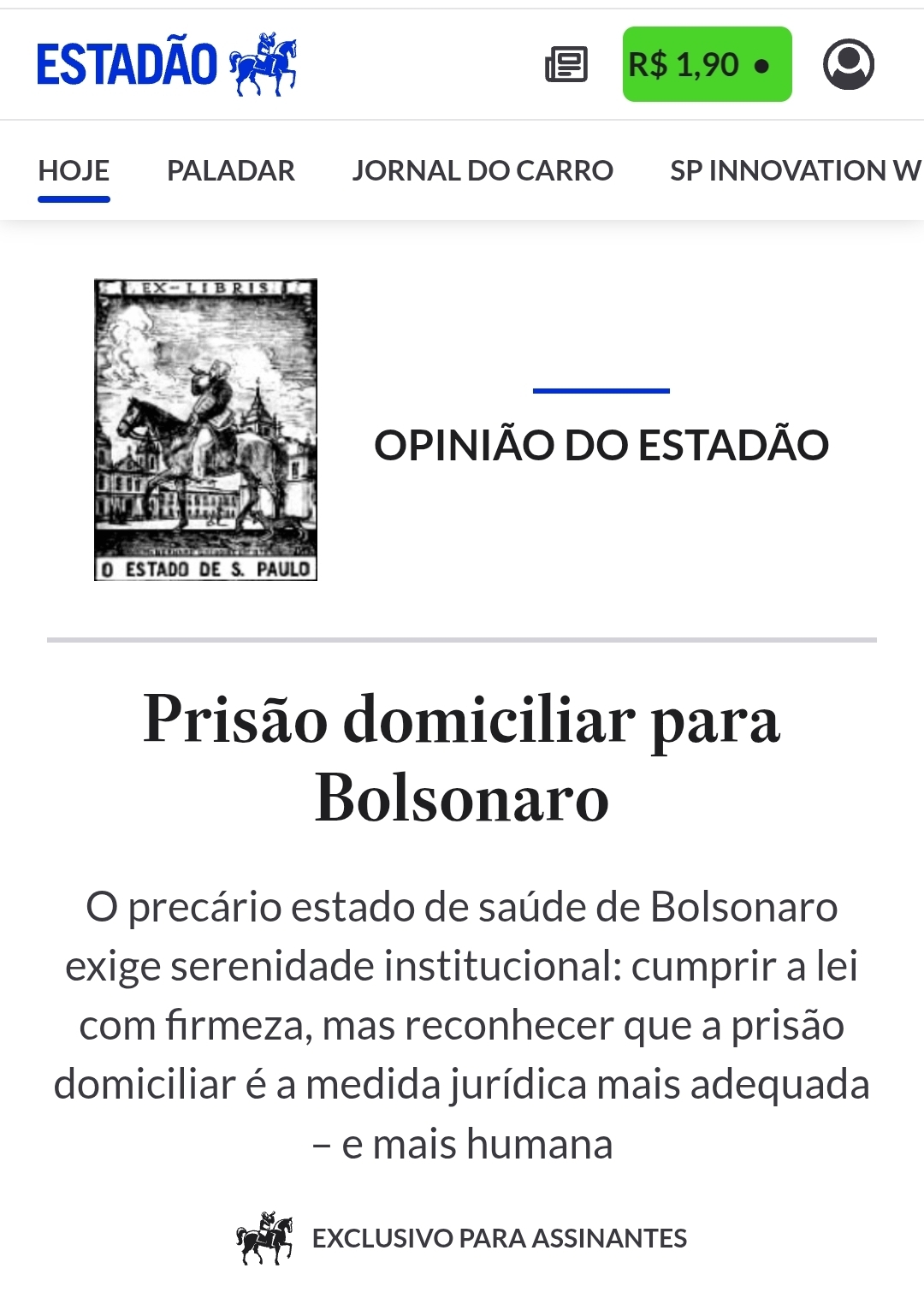Open the SP Innovation tab
This screenshot has height=1292, width=924.
(795, 170)
